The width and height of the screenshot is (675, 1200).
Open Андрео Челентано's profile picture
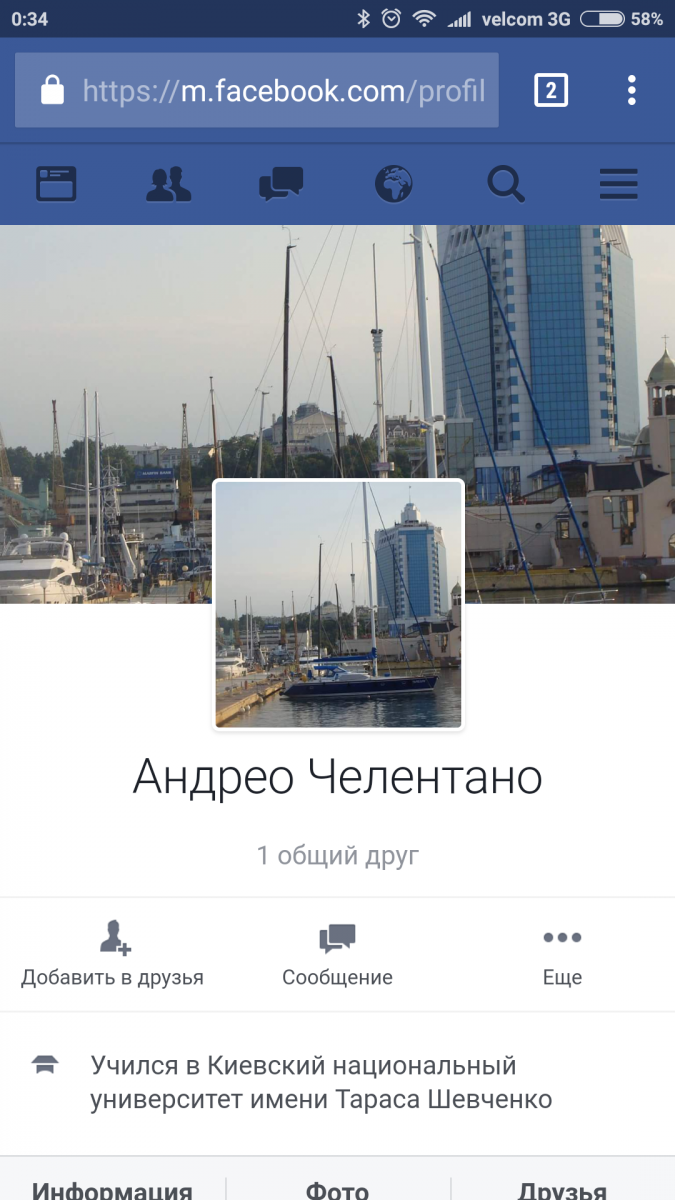pos(338,605)
